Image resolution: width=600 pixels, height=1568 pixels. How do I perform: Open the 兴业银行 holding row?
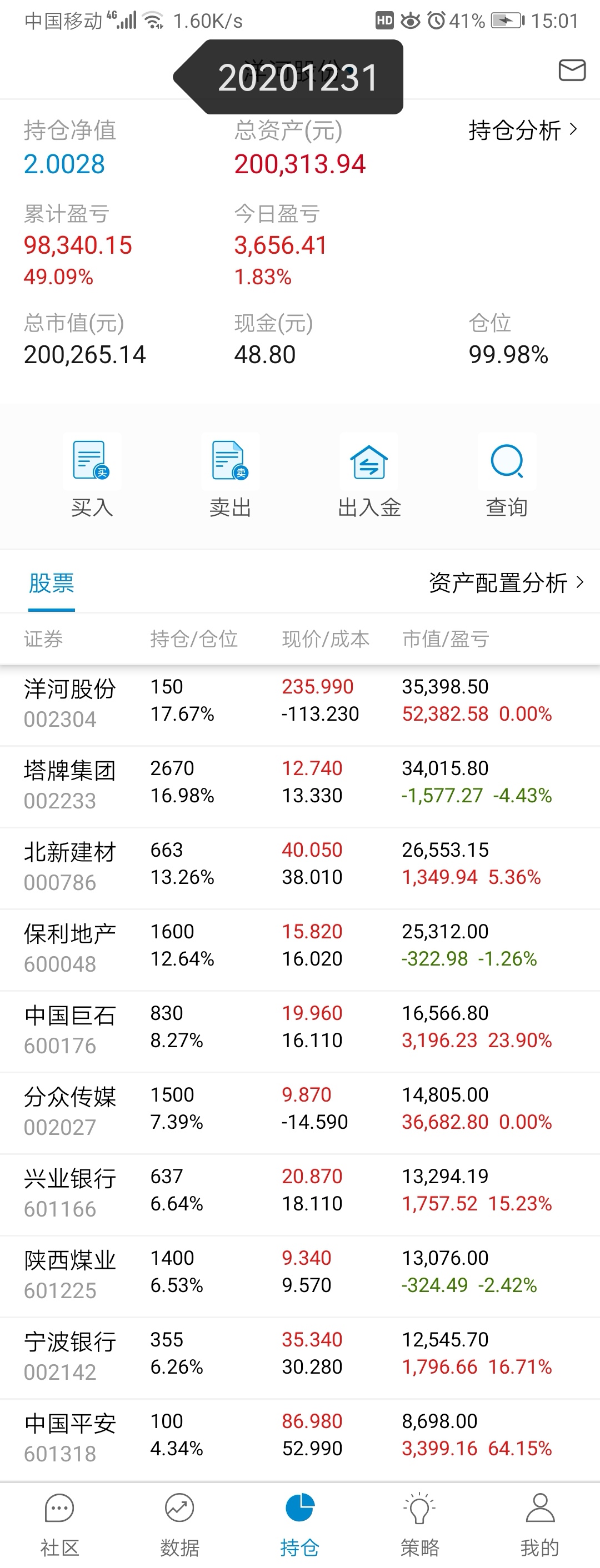tap(299, 1193)
